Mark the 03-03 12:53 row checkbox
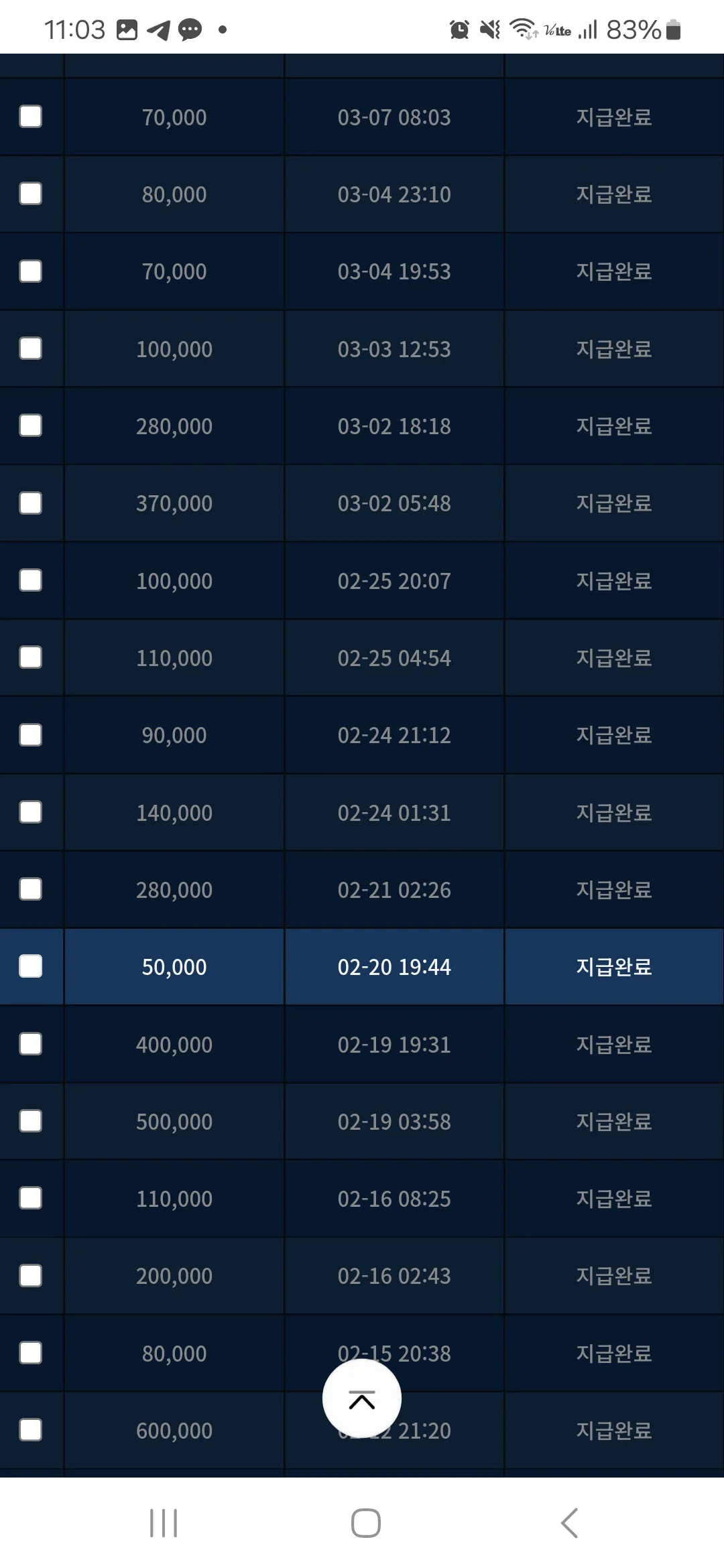Image resolution: width=724 pixels, height=1568 pixels. (31, 348)
